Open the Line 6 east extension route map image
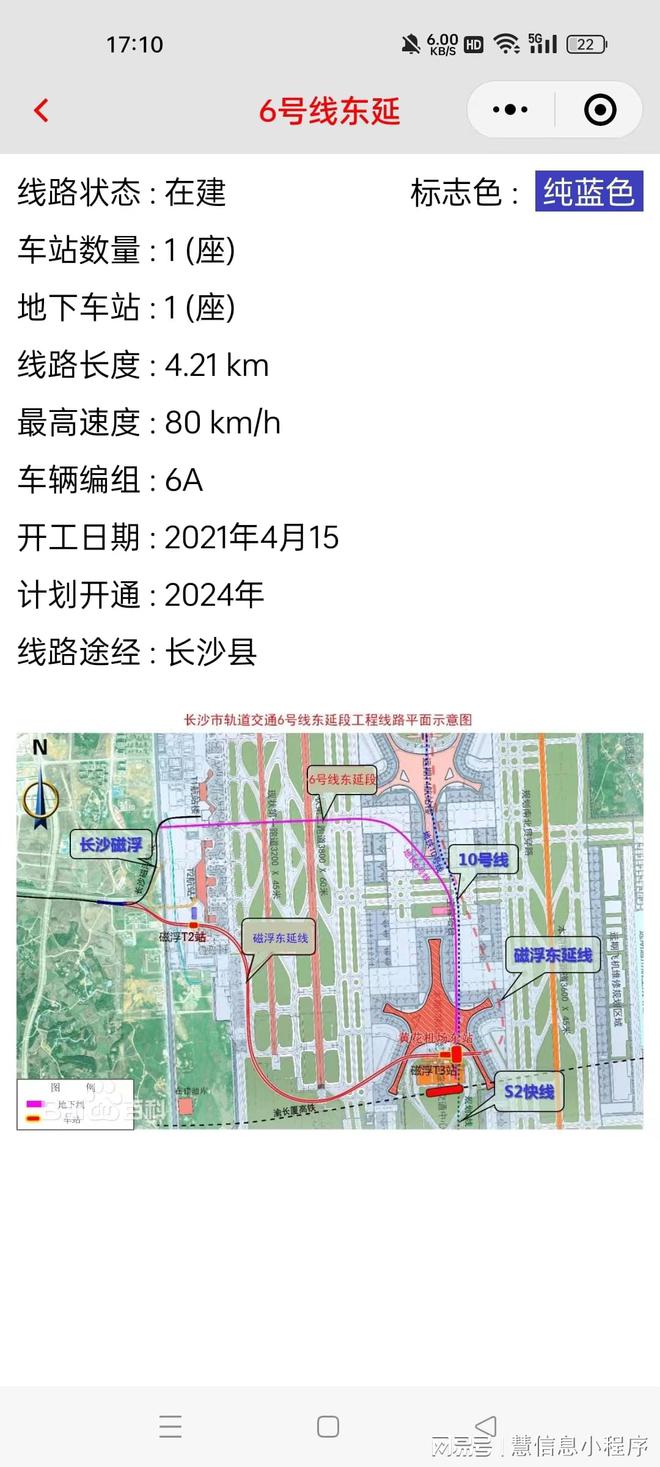Viewport: 660px width, 1467px height. (330, 921)
